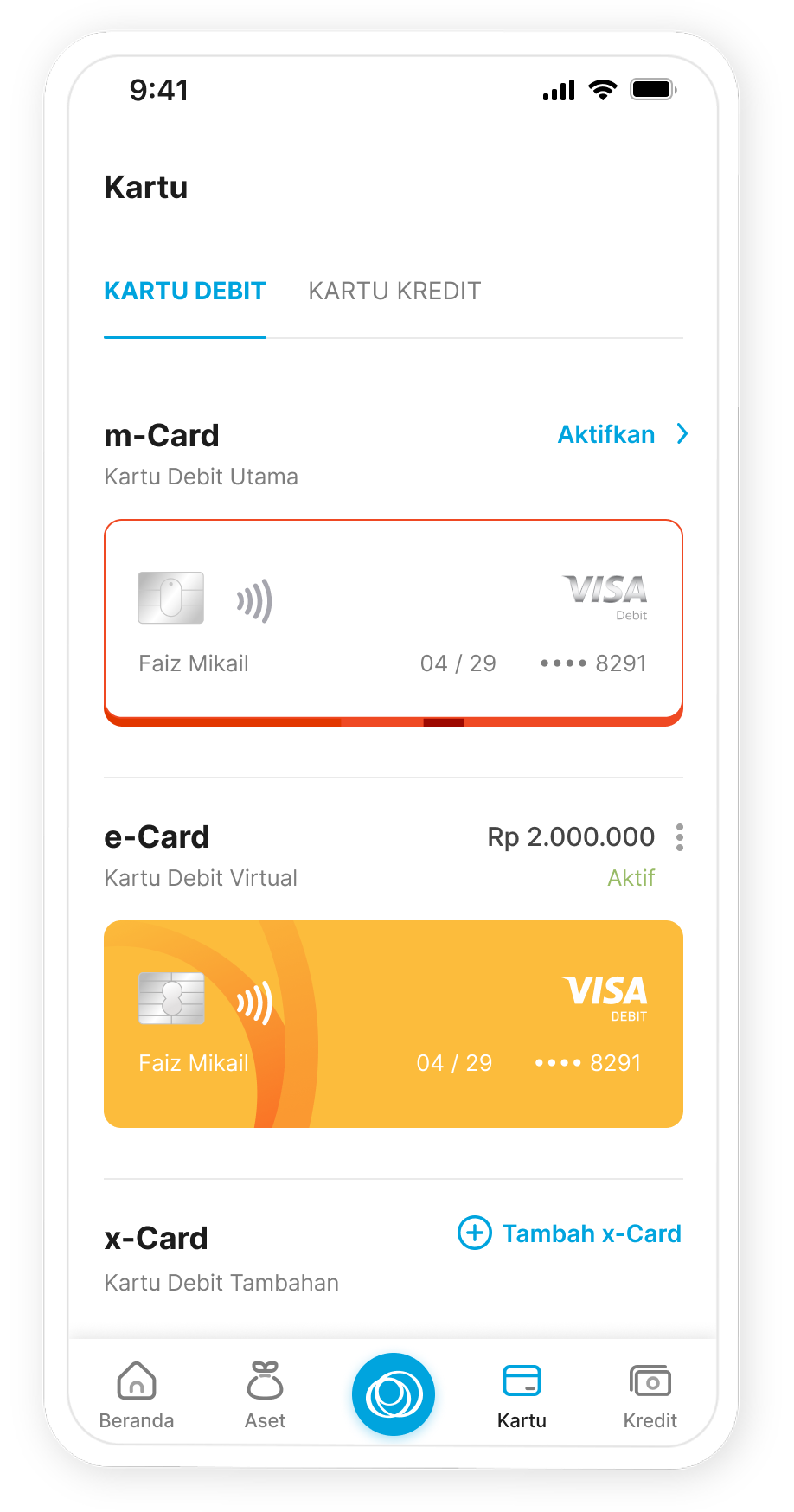Image resolution: width=794 pixels, height=1512 pixels.
Task: Tap Tambah x-Card to add card
Action: click(570, 1233)
